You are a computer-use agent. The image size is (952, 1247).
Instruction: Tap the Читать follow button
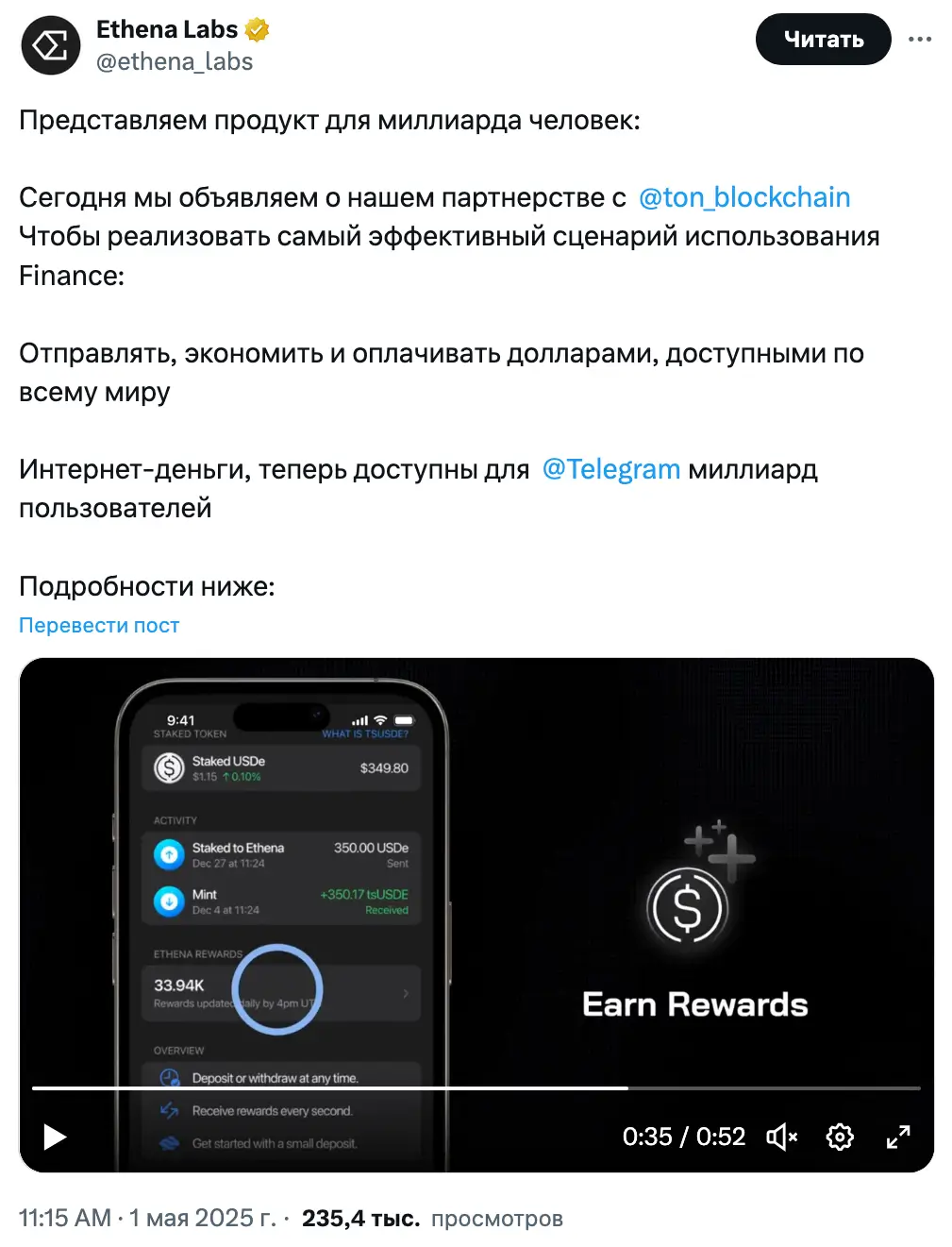pyautogui.click(x=823, y=40)
